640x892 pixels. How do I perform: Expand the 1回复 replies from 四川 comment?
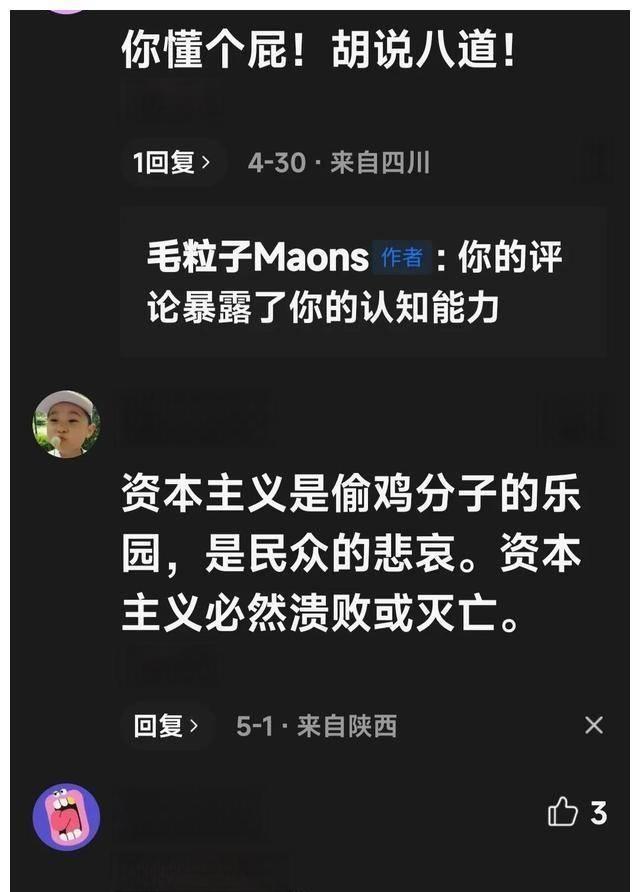172,162
